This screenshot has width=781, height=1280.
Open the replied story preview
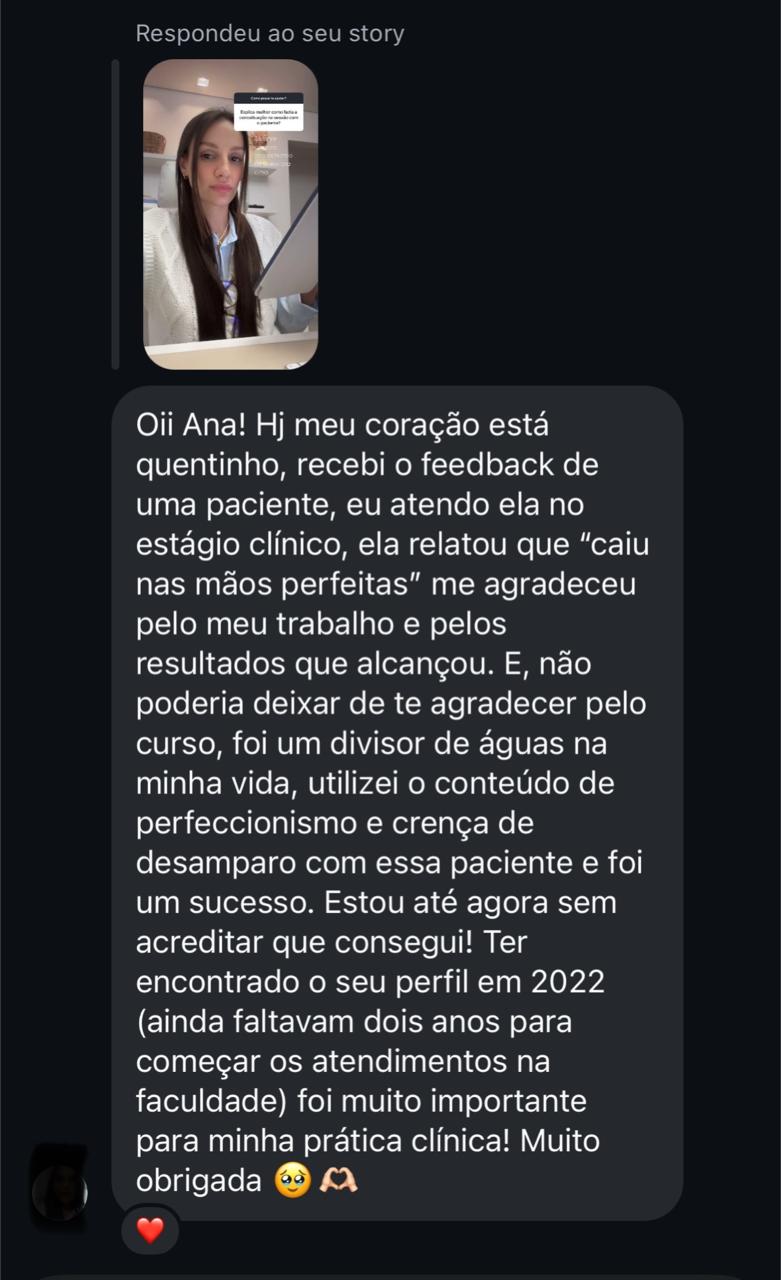click(231, 215)
